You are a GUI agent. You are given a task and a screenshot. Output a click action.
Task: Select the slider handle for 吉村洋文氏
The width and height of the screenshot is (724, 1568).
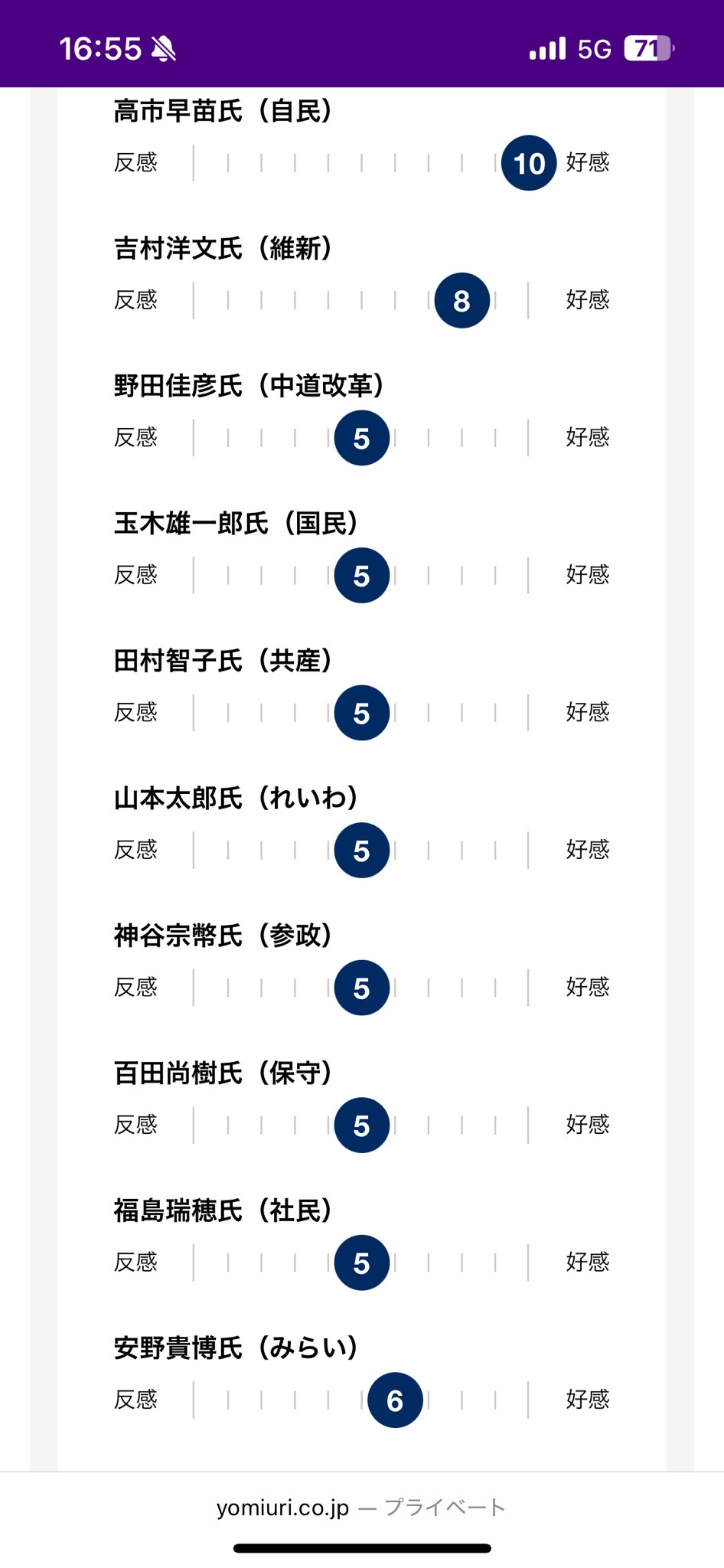click(461, 301)
